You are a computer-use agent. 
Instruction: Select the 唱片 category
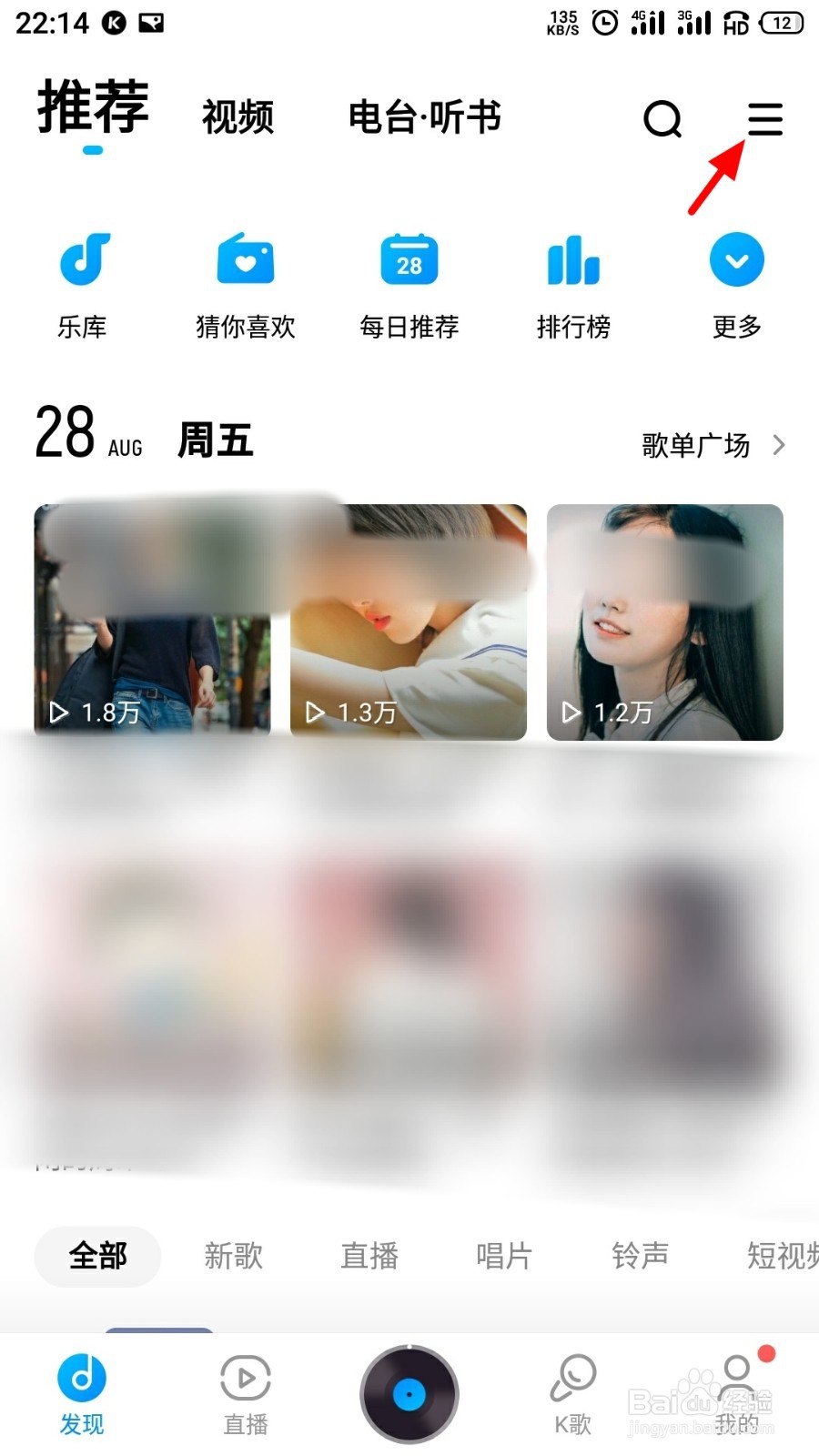click(x=505, y=1256)
